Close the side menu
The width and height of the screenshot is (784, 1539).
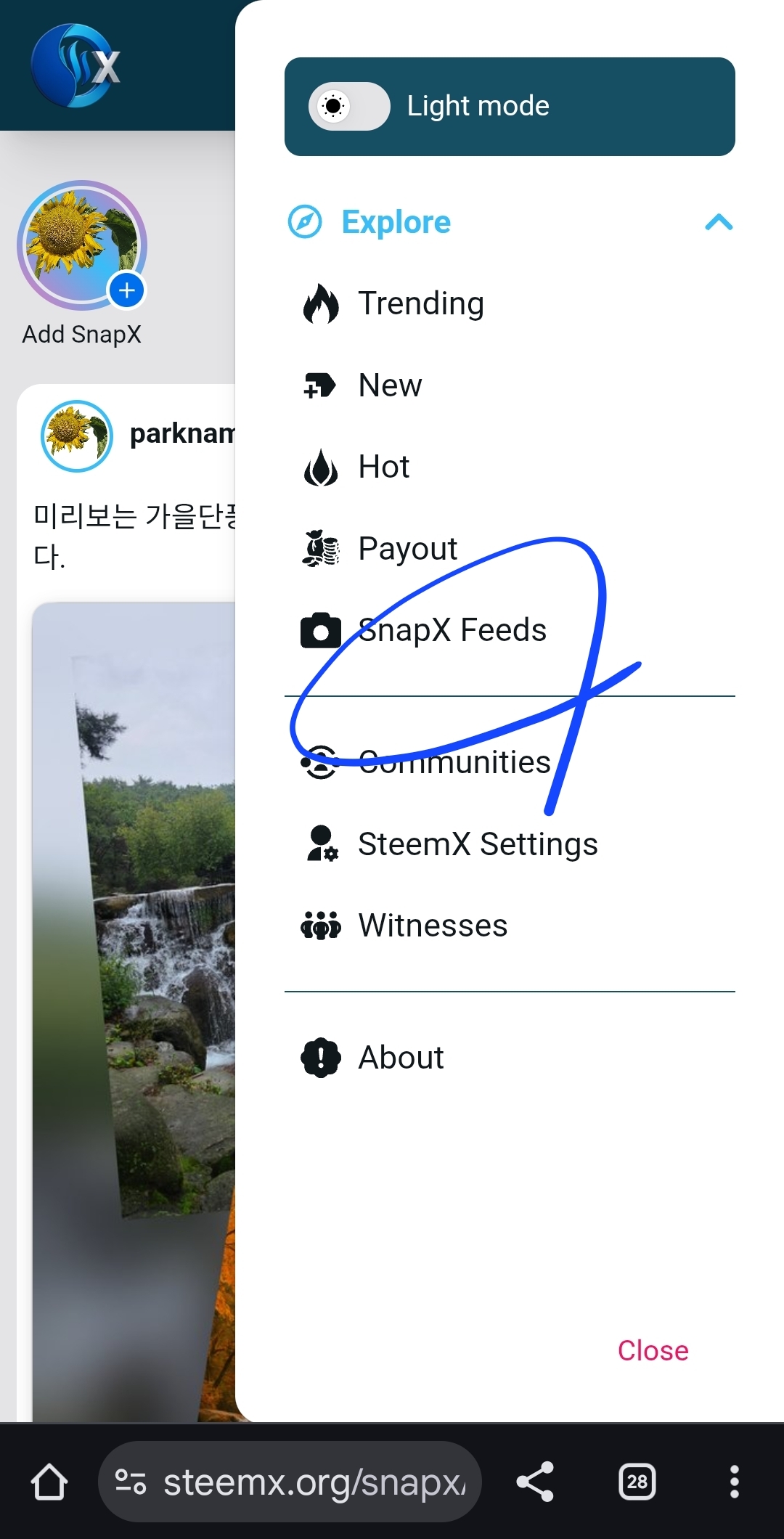pyautogui.click(x=653, y=1351)
